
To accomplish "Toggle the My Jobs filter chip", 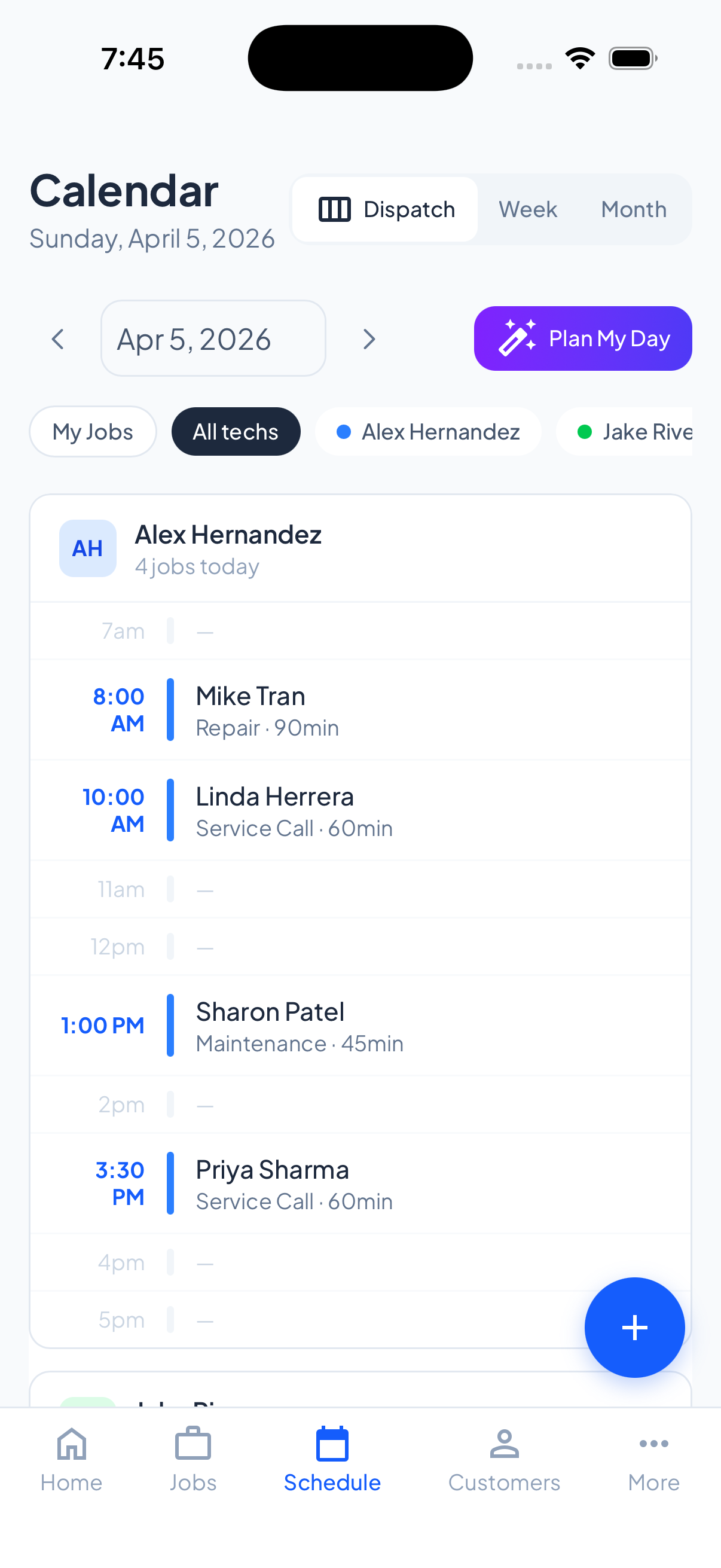I will tap(92, 431).
